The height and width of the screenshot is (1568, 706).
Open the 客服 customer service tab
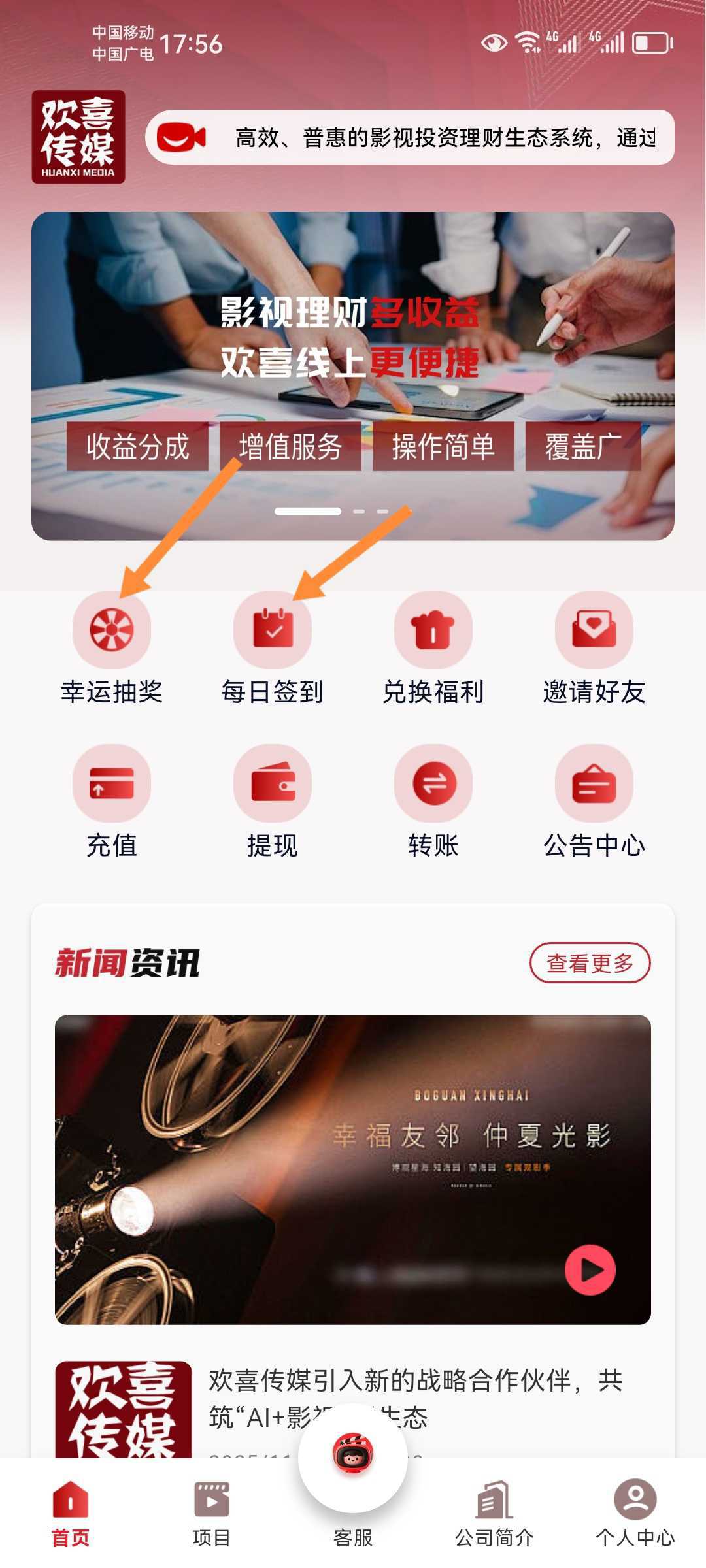[353, 1470]
